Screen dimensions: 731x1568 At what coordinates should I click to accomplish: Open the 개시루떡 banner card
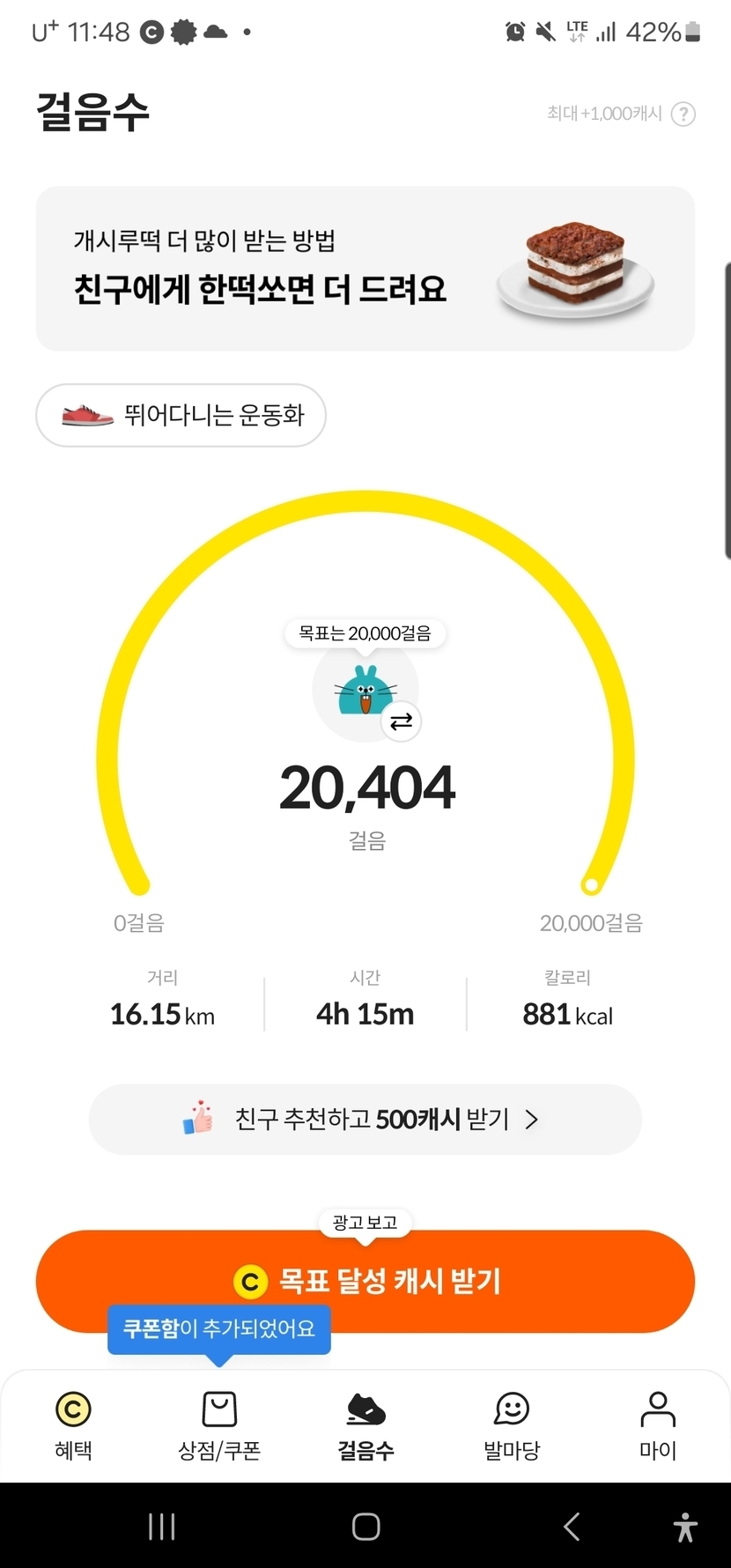click(x=365, y=269)
